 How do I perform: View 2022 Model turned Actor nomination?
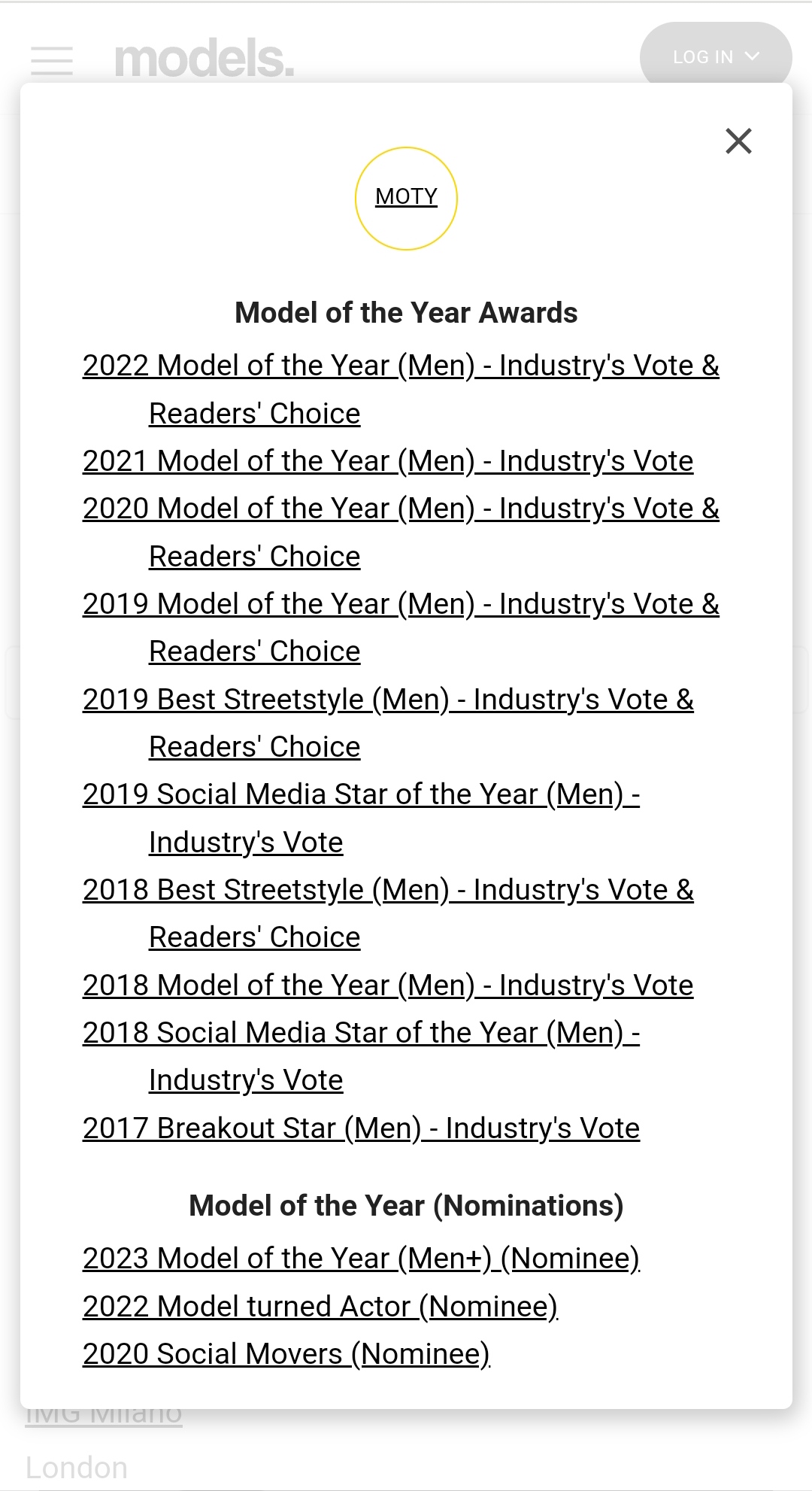[320, 1307]
